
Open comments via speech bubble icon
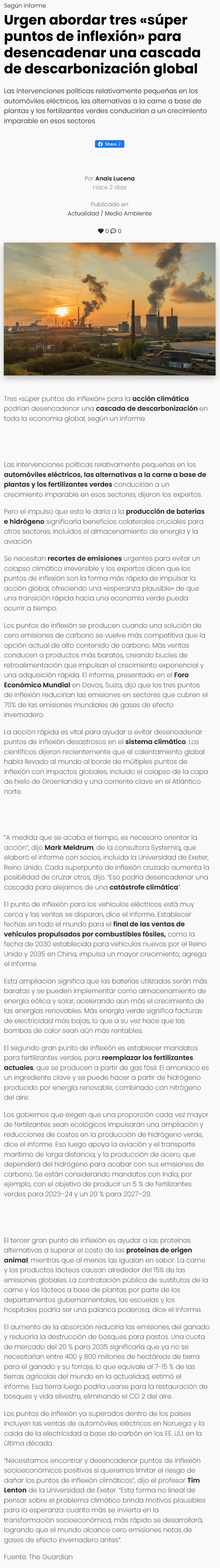[113, 231]
